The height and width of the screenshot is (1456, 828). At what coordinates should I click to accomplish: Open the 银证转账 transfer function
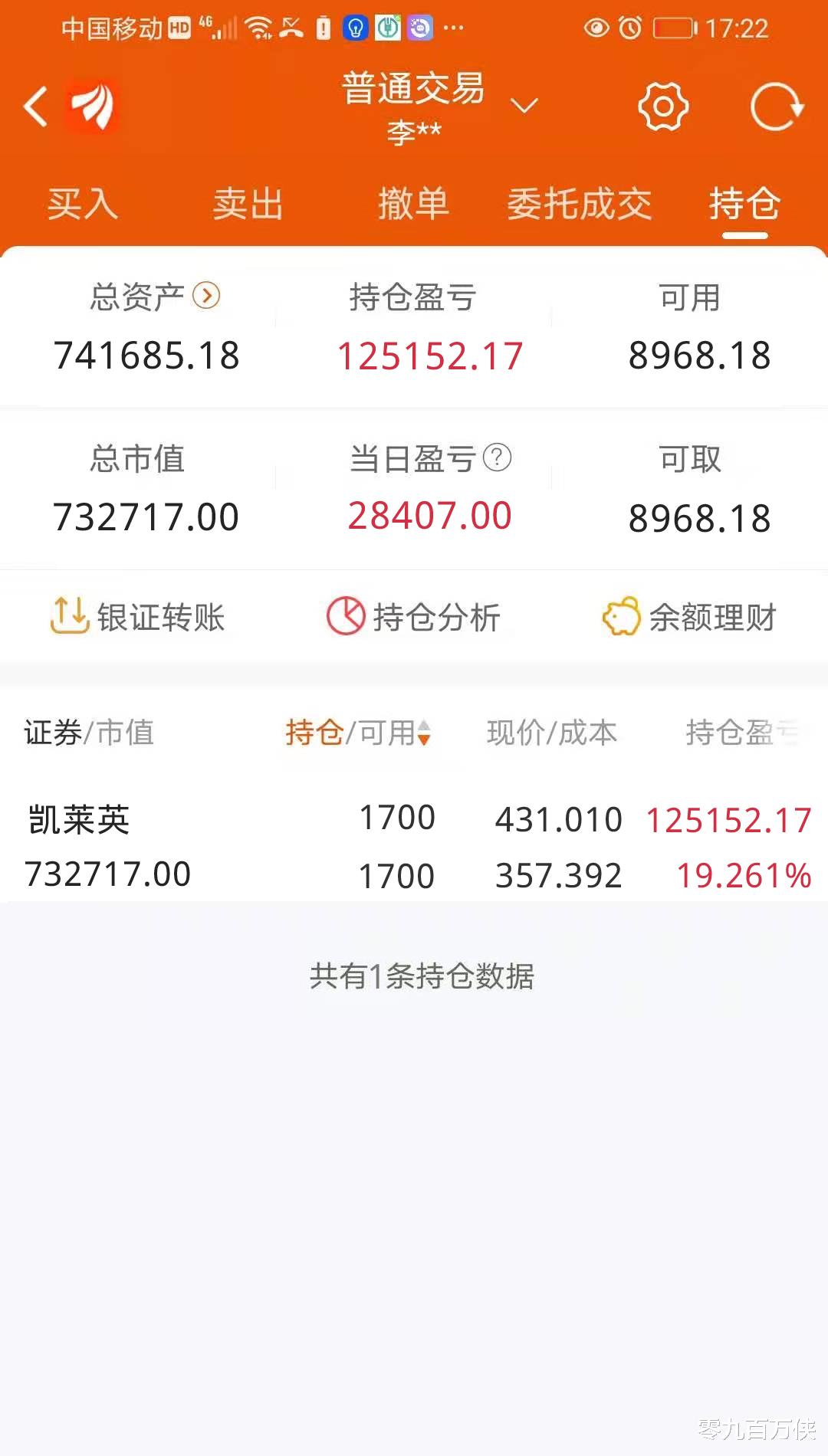click(x=138, y=615)
